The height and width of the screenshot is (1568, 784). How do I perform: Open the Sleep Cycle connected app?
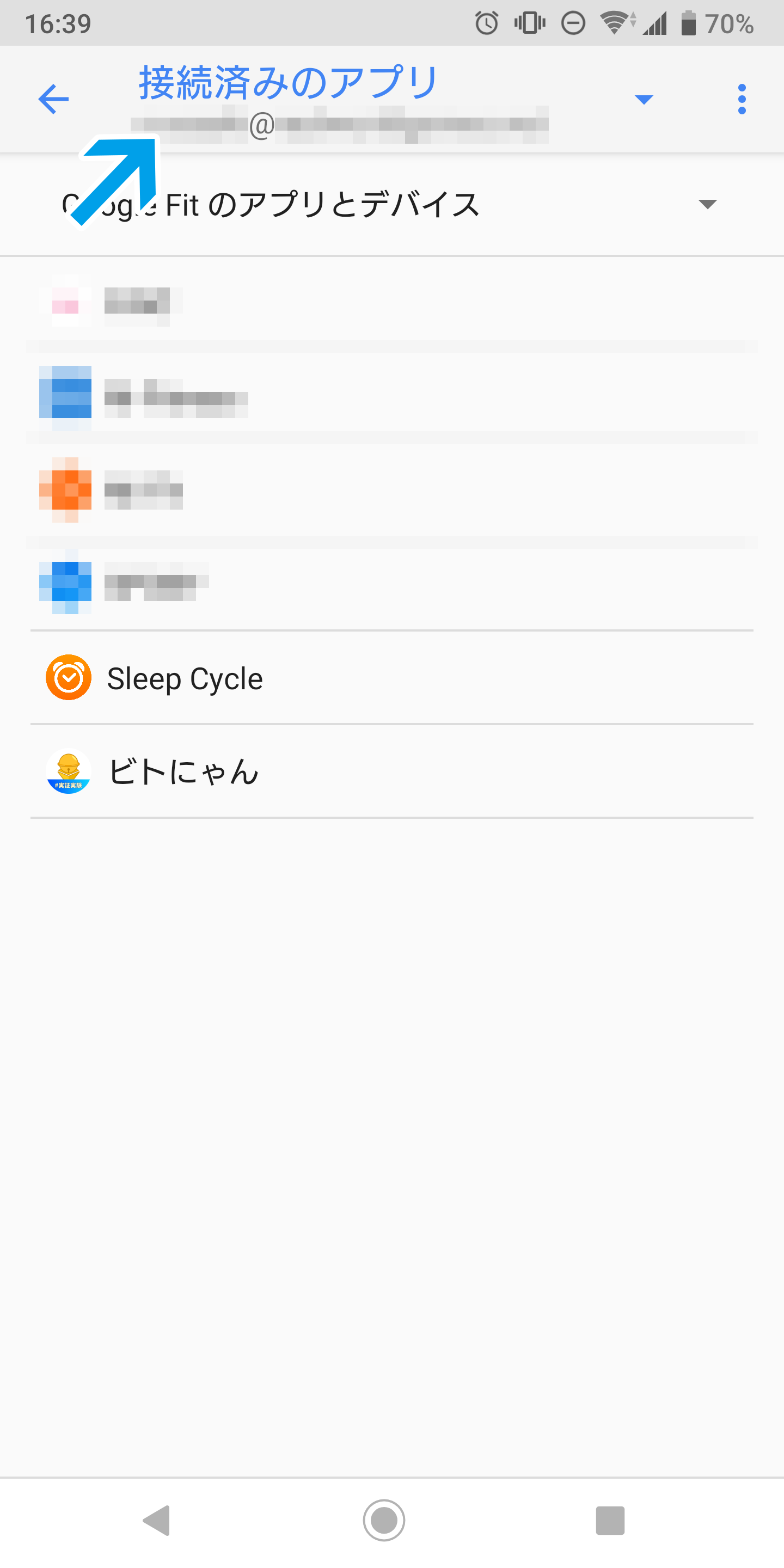[185, 678]
